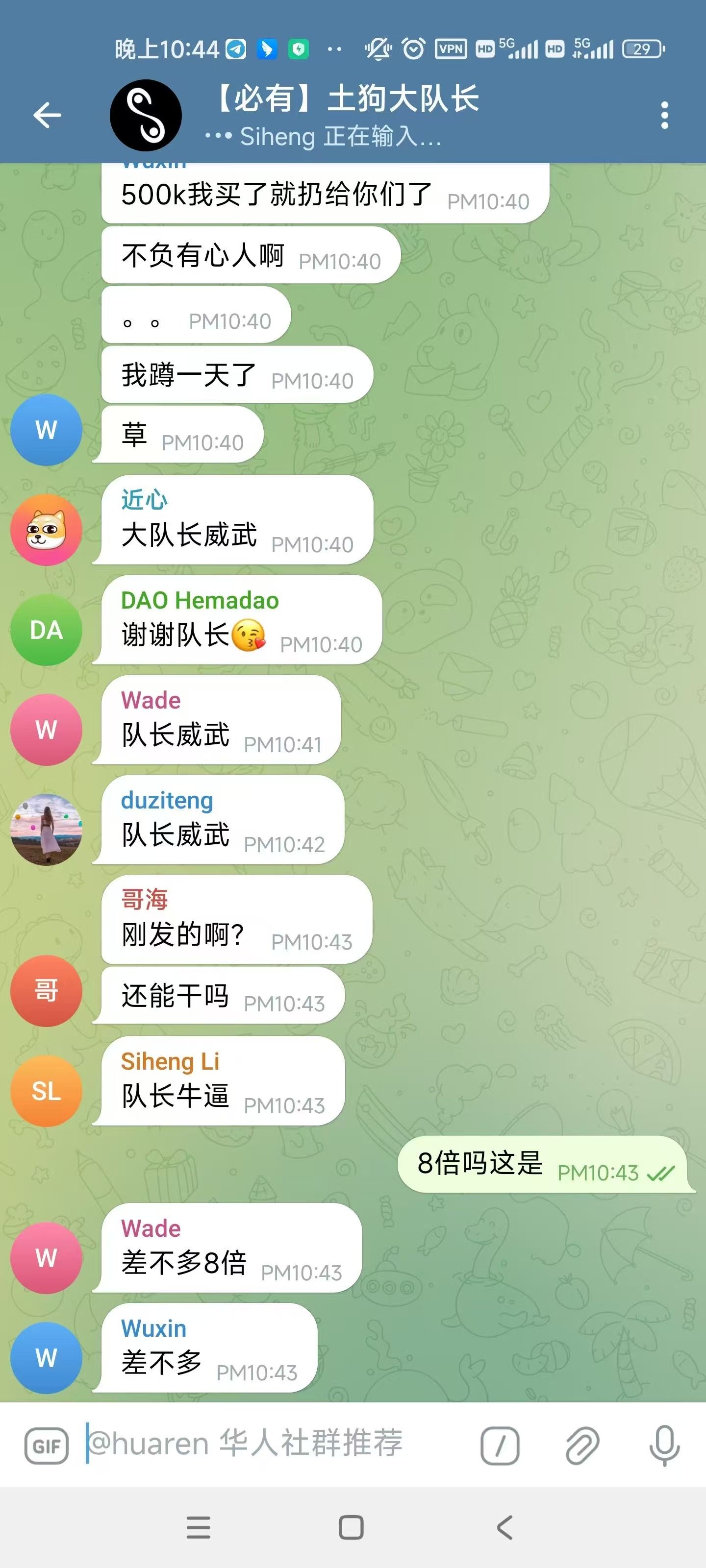Open 哥海's red avatar profile
Viewport: 706px width, 1568px height.
tap(46, 991)
